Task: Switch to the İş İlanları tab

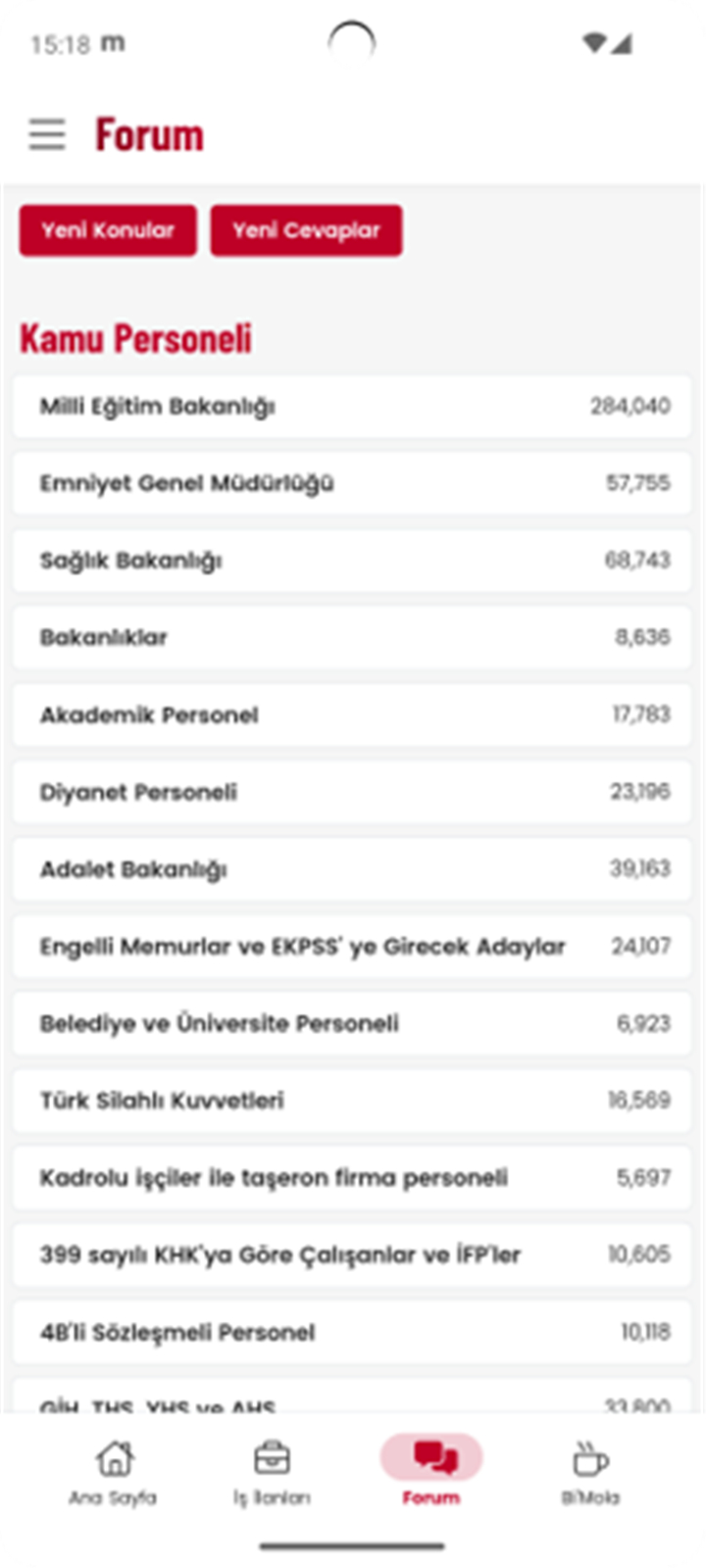Action: (272, 1473)
